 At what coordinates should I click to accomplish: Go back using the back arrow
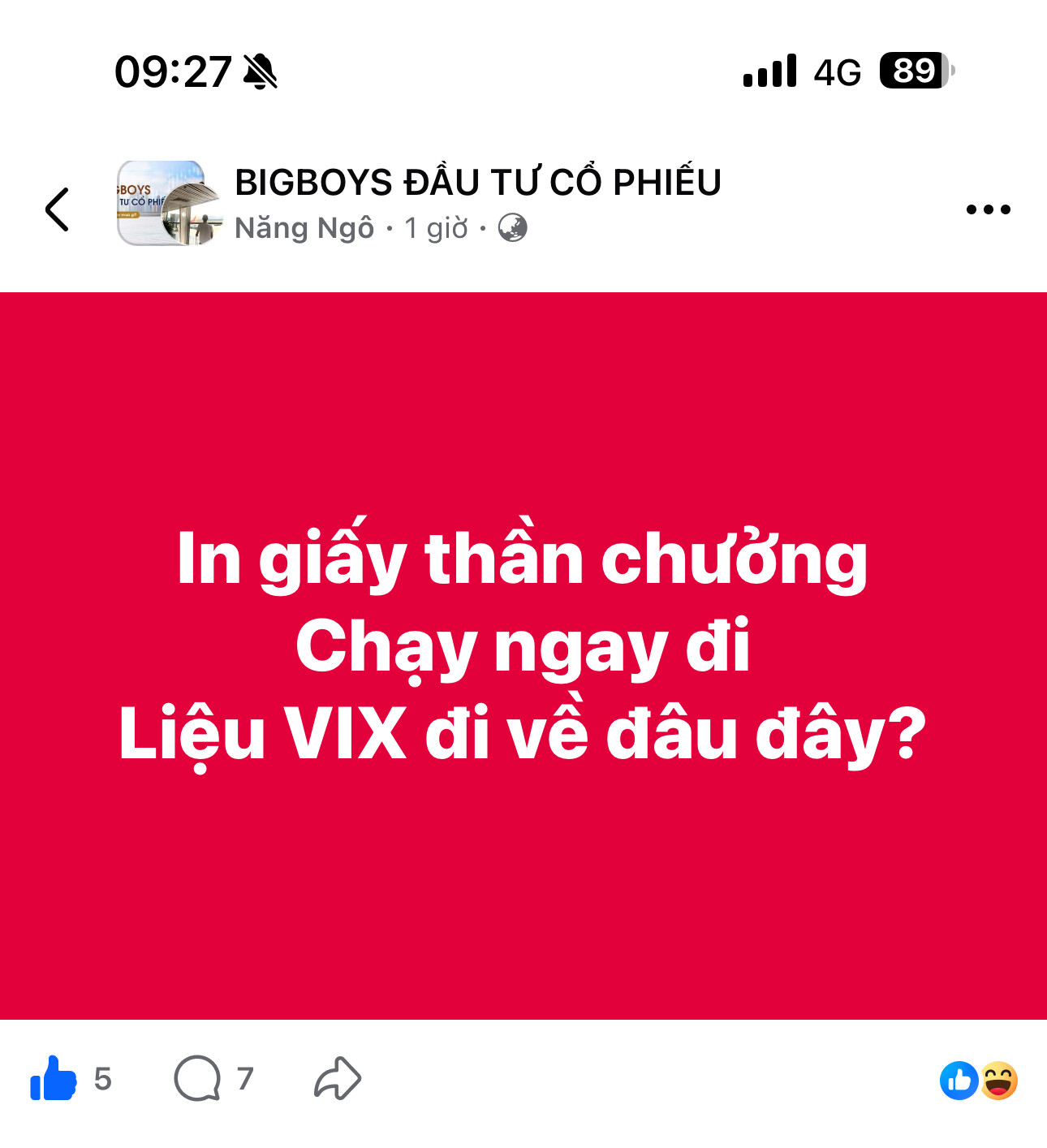pos(57,209)
